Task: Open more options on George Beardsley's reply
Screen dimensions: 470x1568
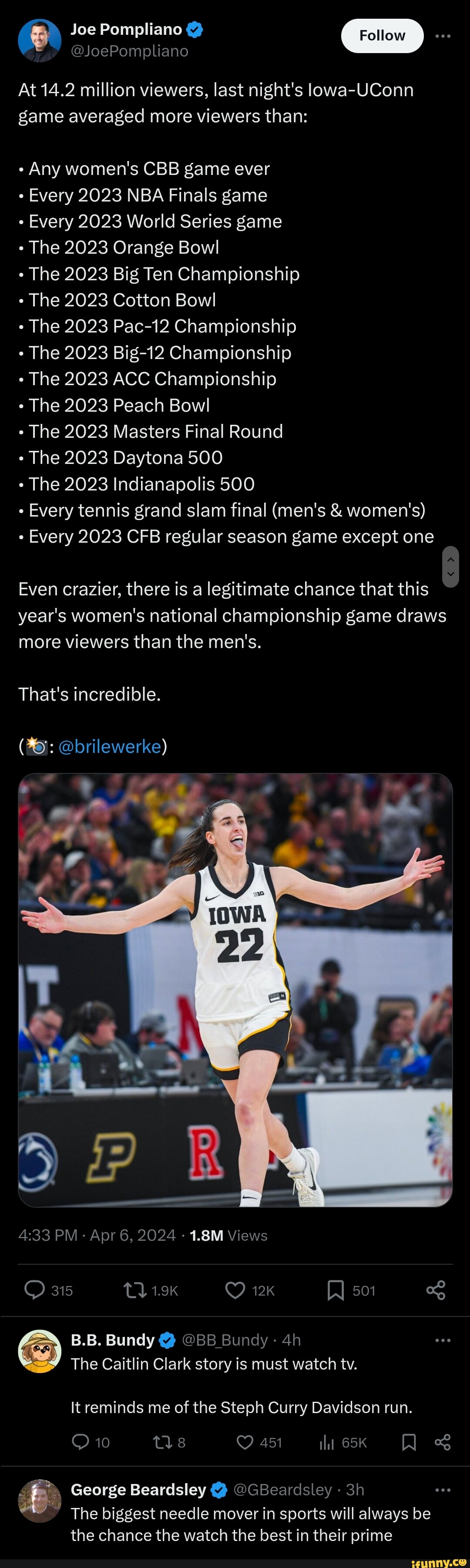Action: [x=443, y=1490]
